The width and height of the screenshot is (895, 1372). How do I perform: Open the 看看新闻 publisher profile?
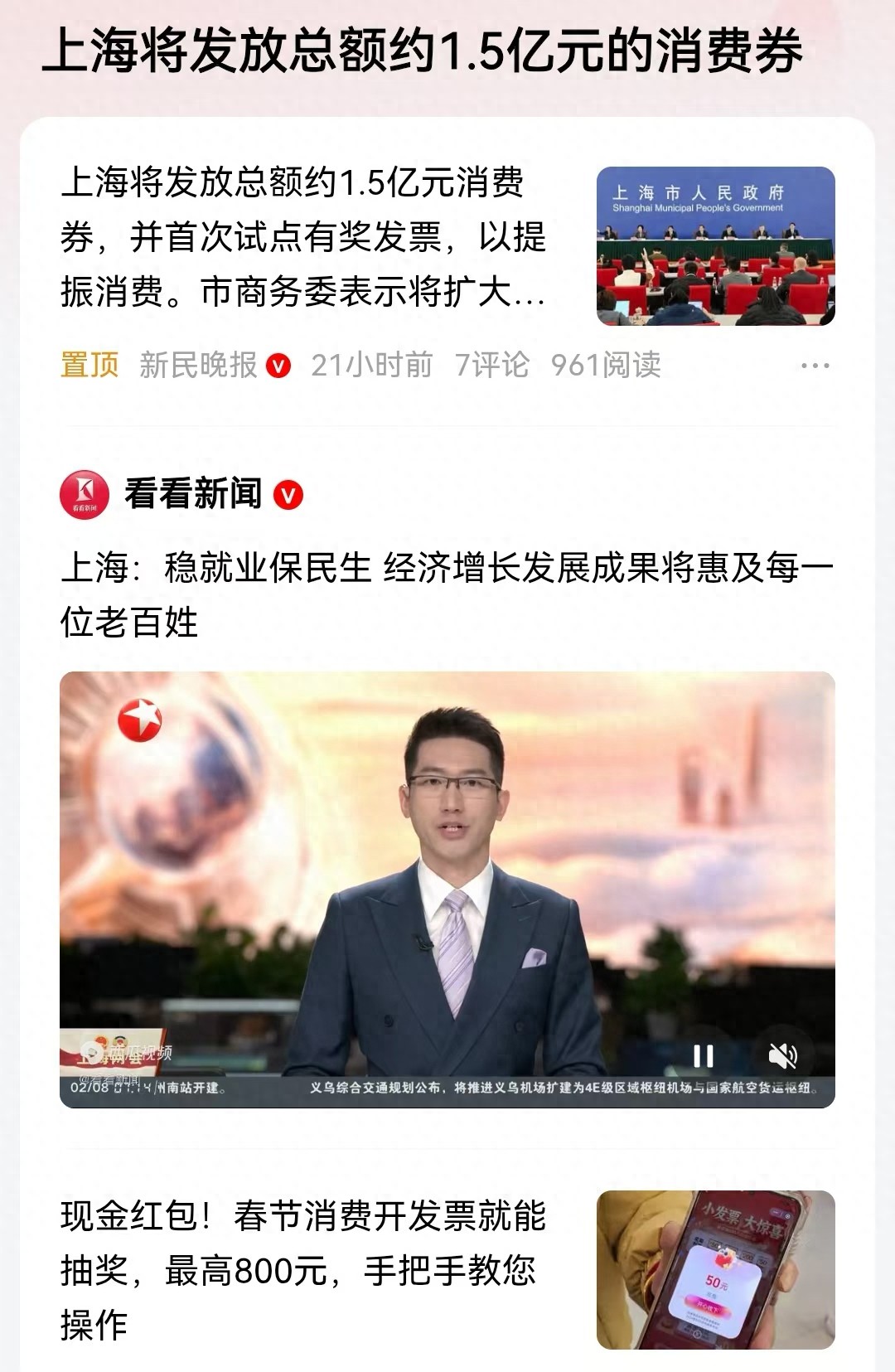[x=192, y=494]
